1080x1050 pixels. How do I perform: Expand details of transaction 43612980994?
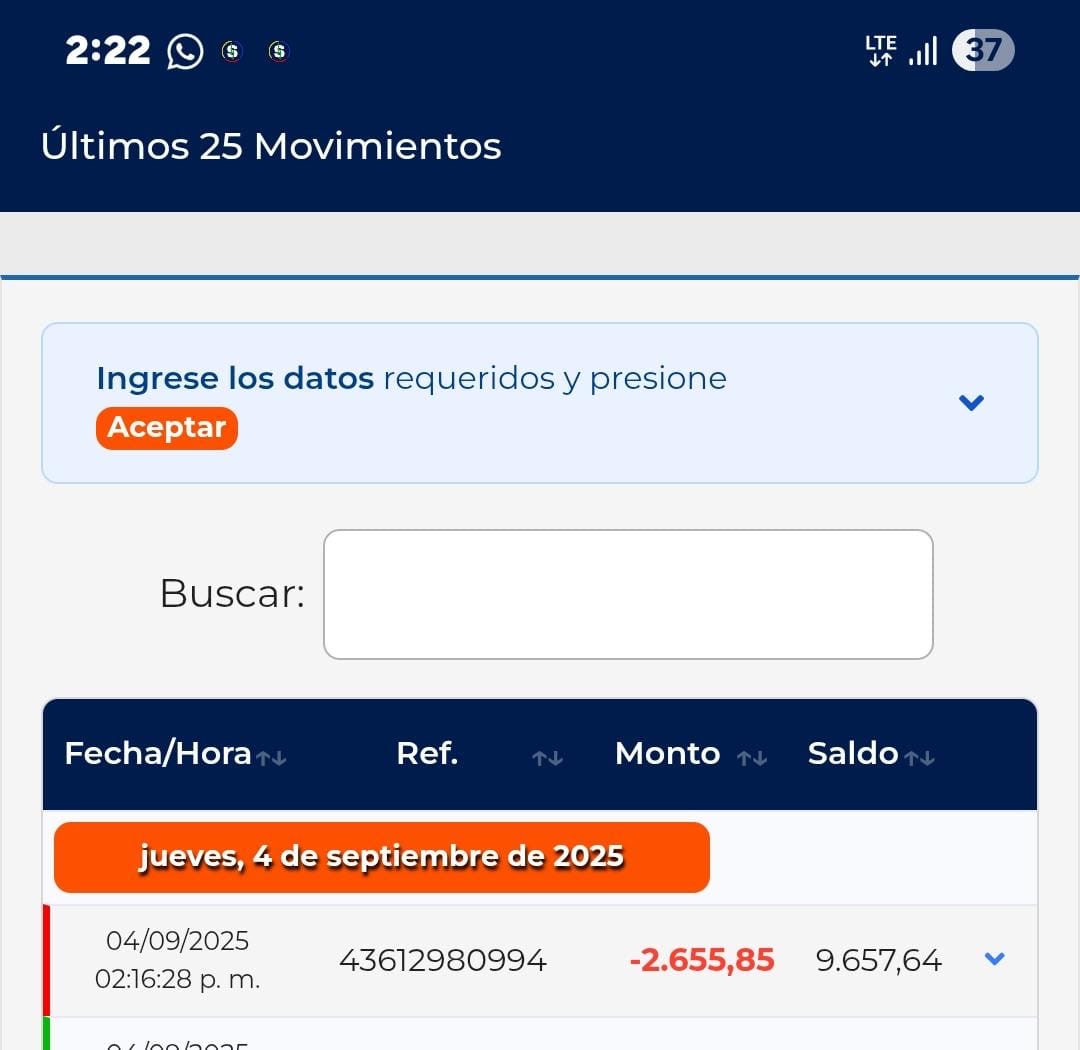click(993, 959)
